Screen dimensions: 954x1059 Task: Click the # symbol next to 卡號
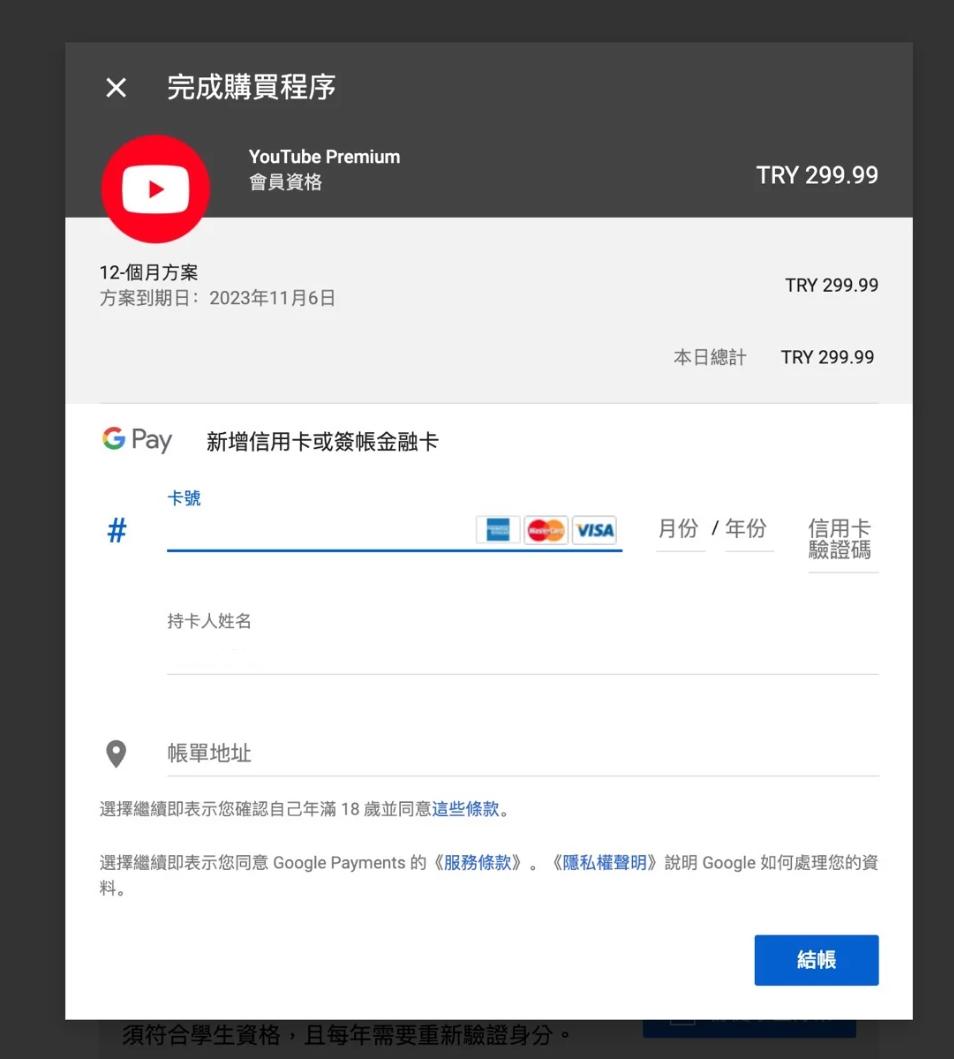(115, 531)
